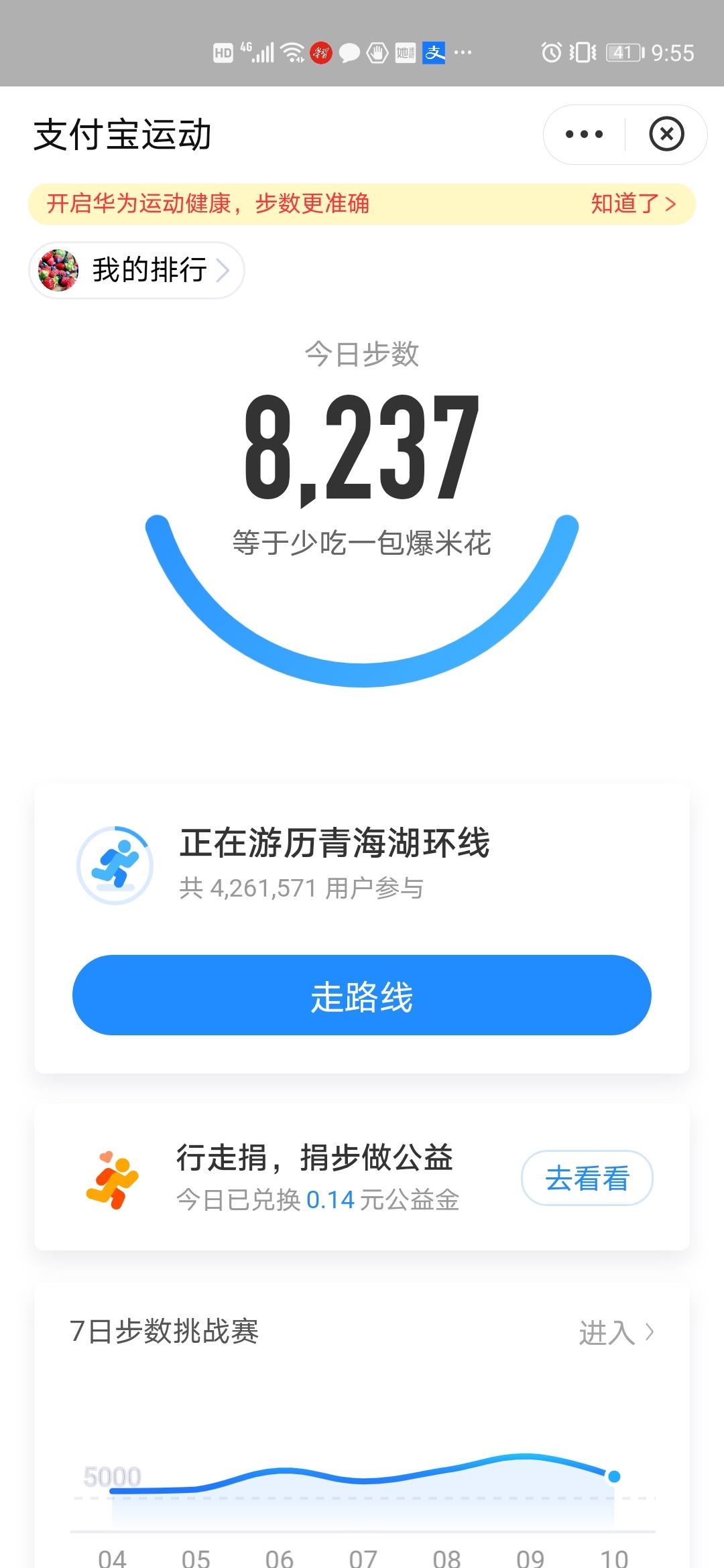The image size is (724, 1568).
Task: Open the three-dot more options menu
Action: tap(584, 134)
